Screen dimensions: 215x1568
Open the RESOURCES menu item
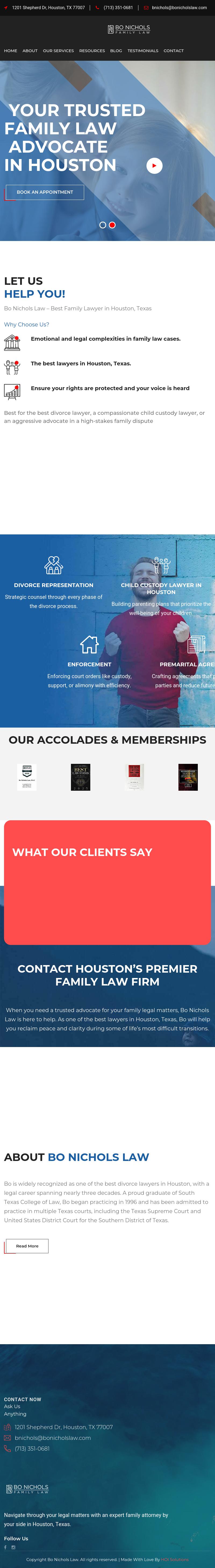click(x=92, y=51)
